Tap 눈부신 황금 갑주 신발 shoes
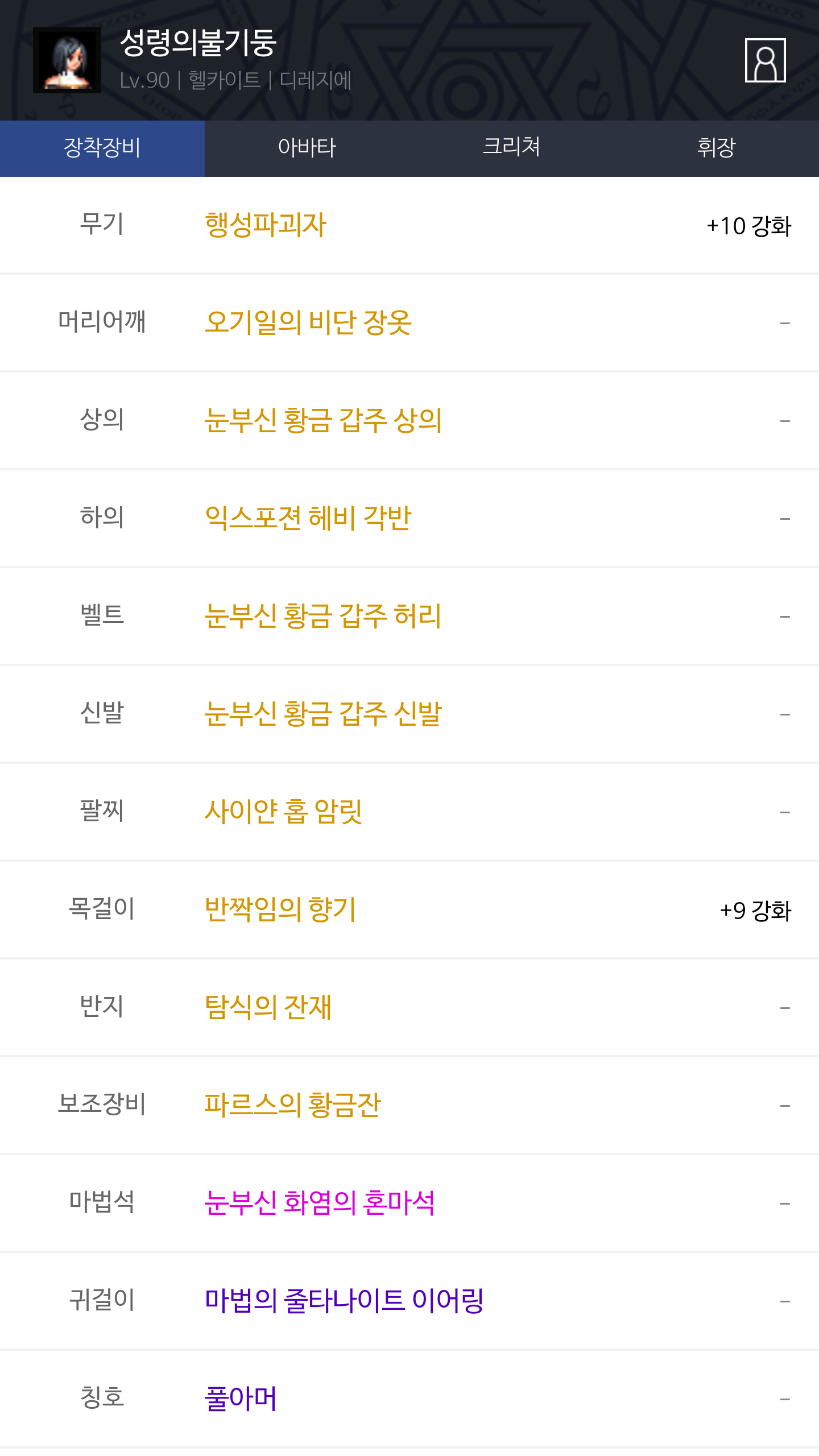The image size is (819, 1456). click(x=323, y=714)
